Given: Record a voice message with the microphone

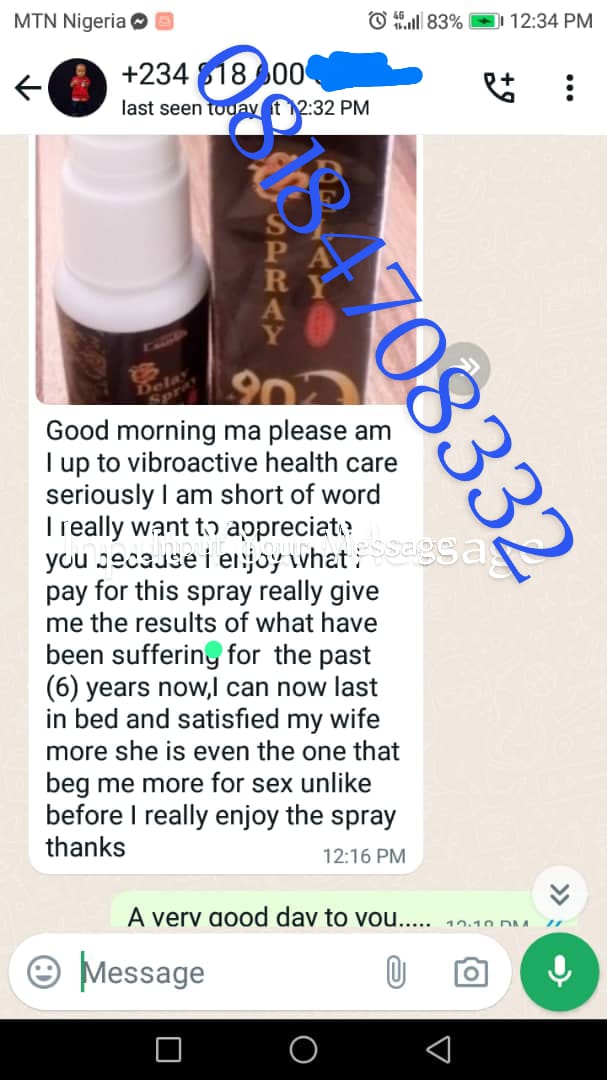Looking at the screenshot, I should point(559,972).
